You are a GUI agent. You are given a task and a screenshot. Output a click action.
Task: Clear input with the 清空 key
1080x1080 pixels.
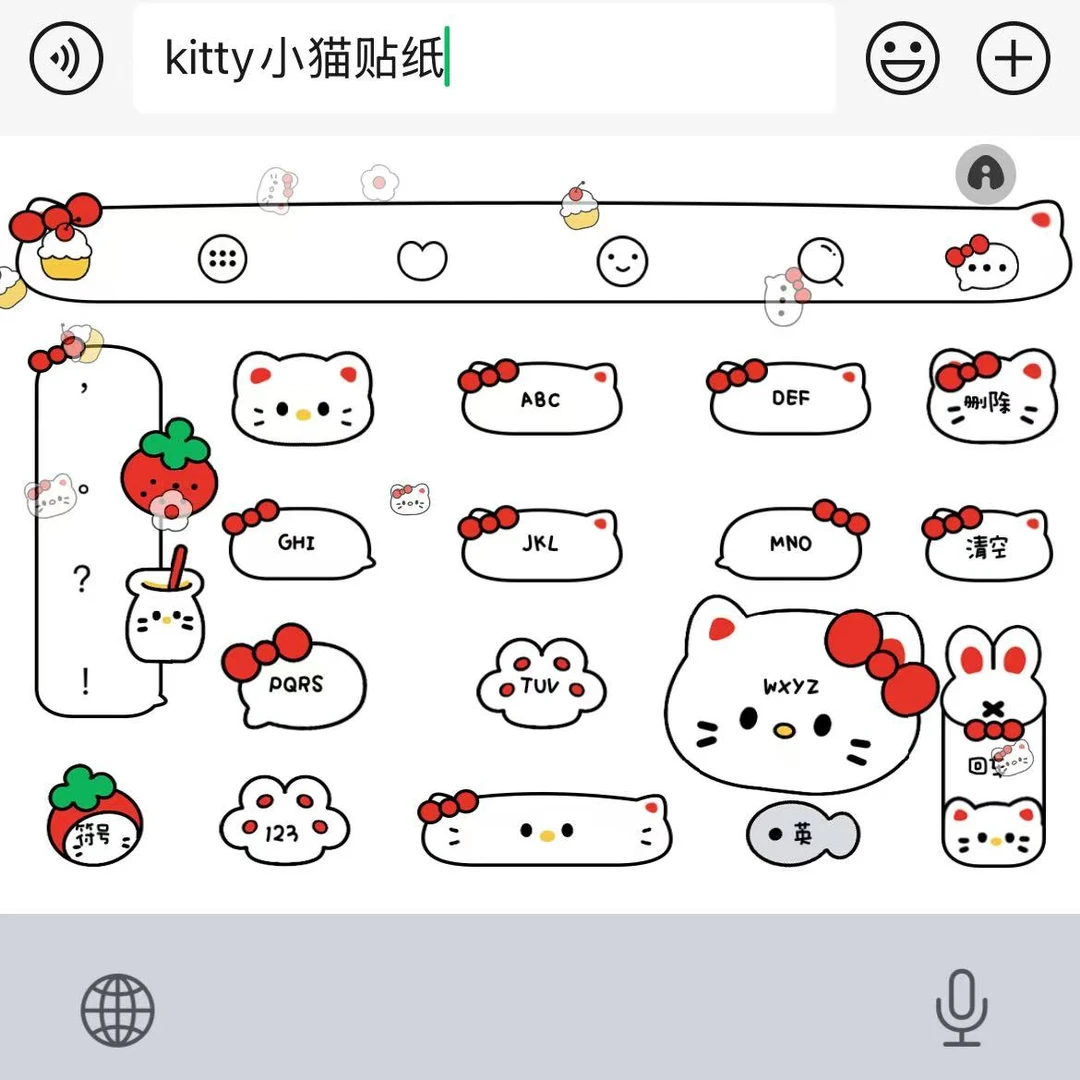tap(987, 546)
